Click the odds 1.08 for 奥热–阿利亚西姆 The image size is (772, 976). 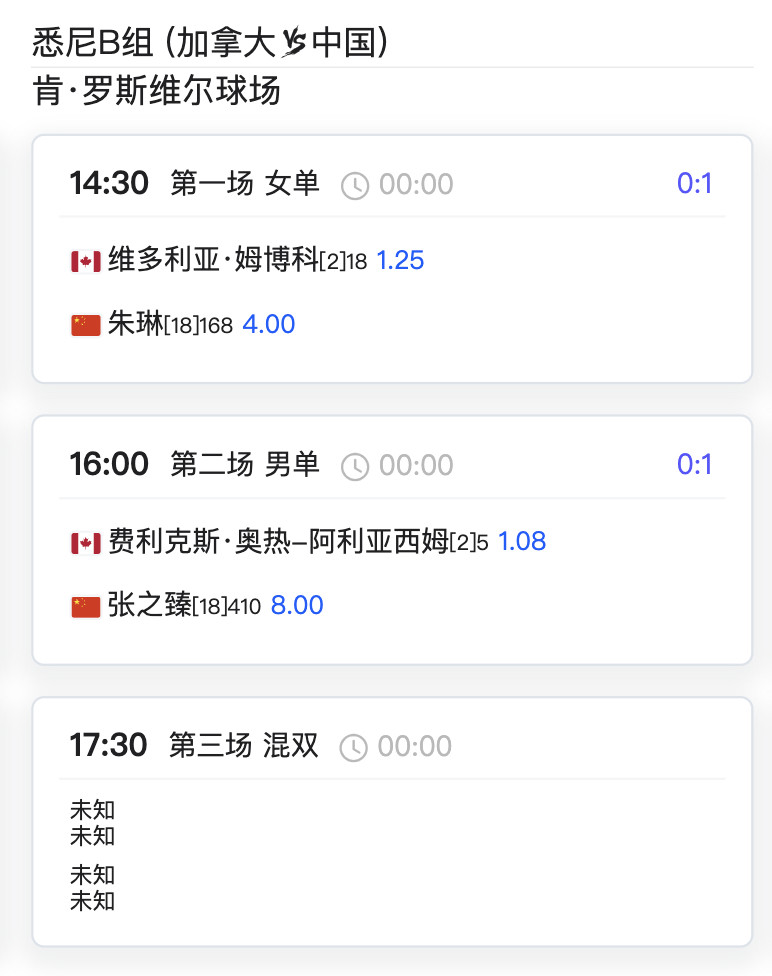tap(523, 541)
